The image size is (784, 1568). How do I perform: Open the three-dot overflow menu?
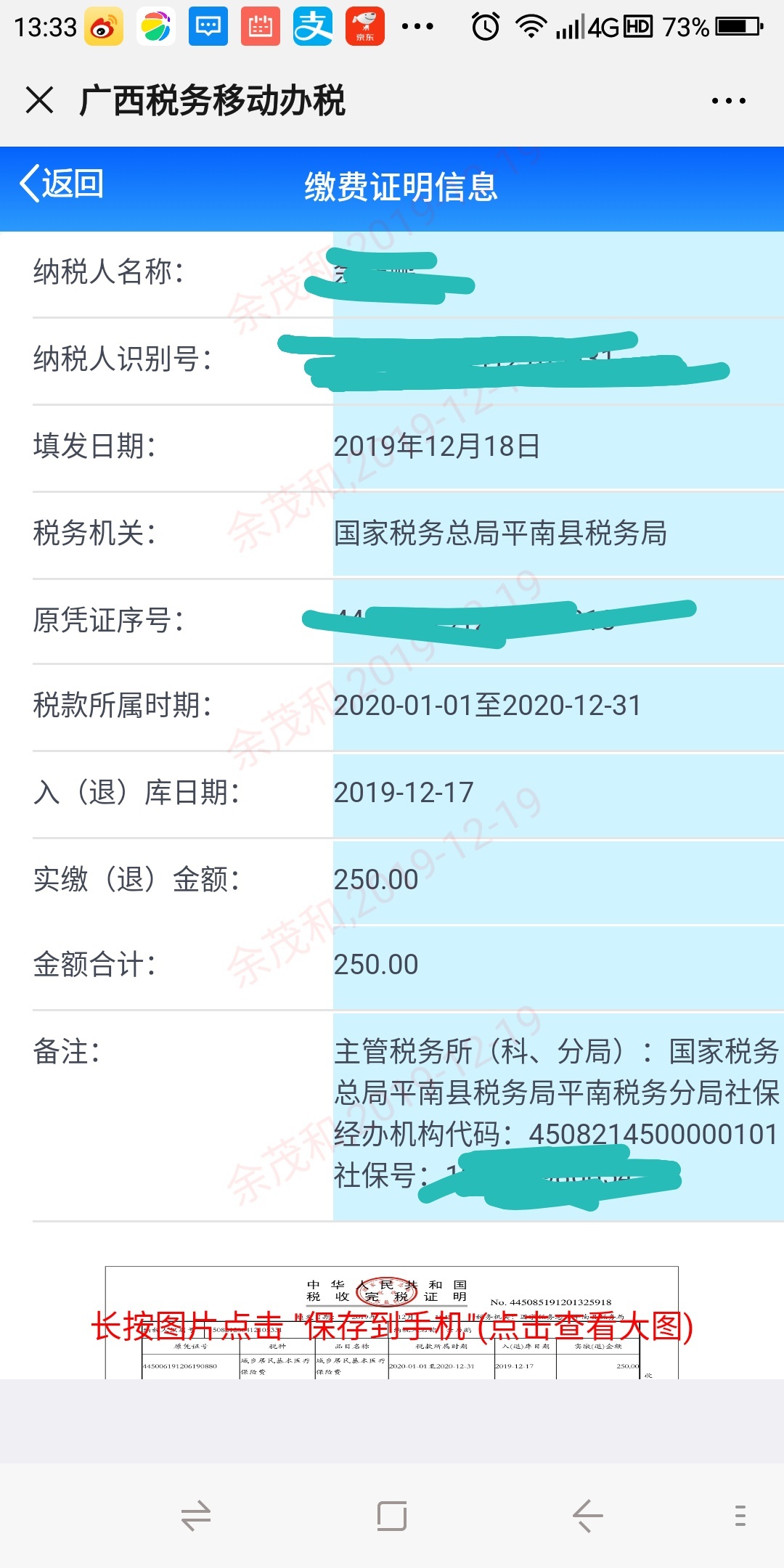point(728,101)
